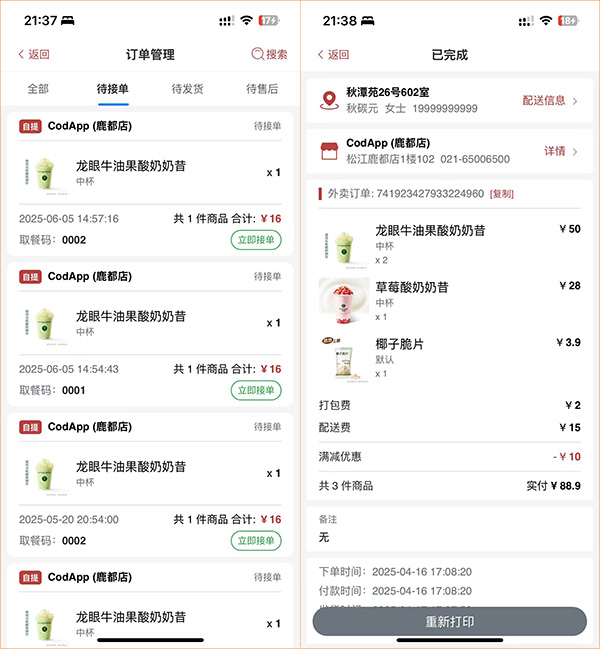
Task: Switch to the 待发货 tab
Action: coord(187,89)
